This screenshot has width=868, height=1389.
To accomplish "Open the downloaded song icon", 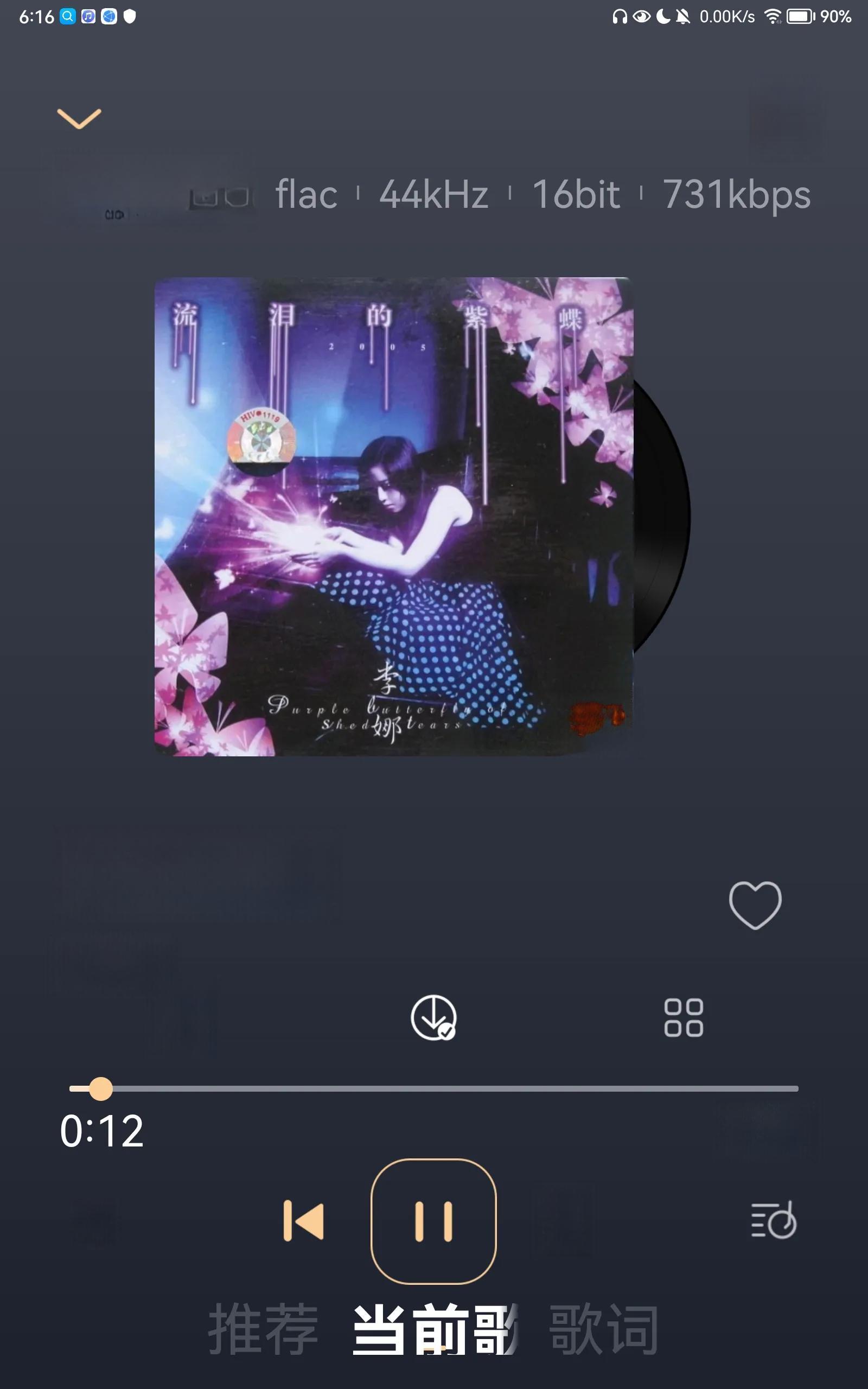I will [x=433, y=1018].
